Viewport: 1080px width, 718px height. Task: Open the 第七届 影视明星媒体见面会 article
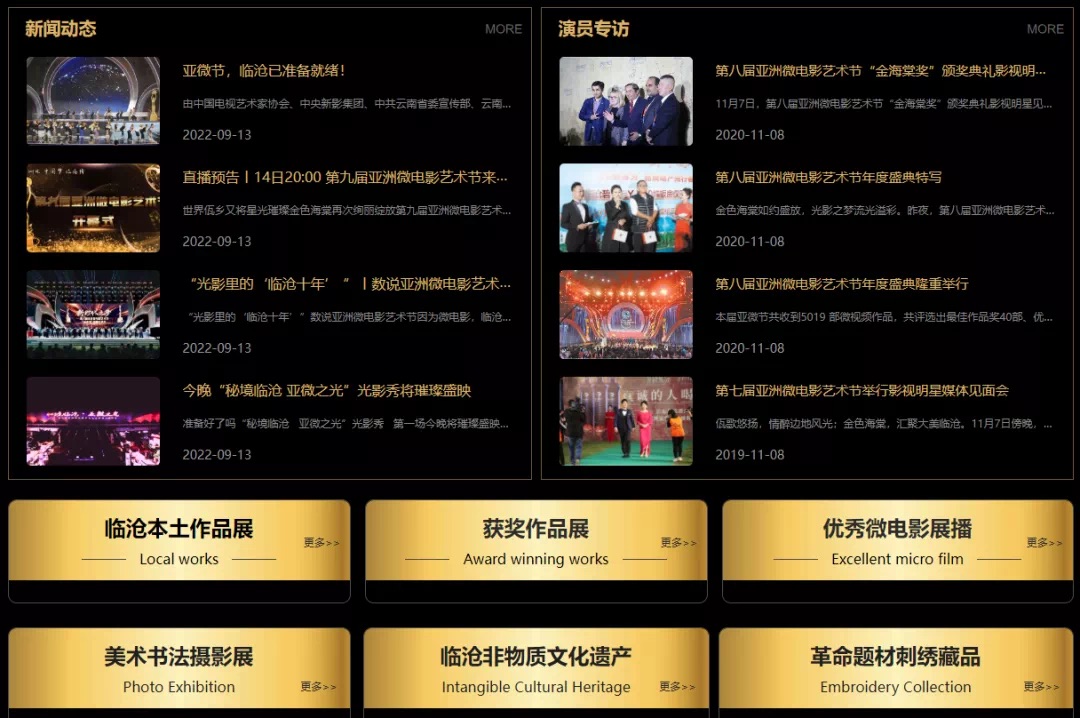pyautogui.click(x=861, y=391)
